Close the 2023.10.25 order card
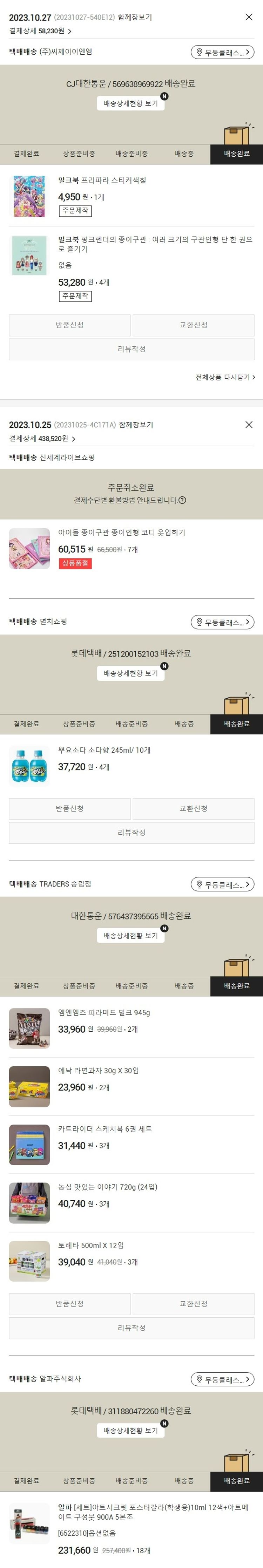The width and height of the screenshot is (263, 1568). (248, 424)
